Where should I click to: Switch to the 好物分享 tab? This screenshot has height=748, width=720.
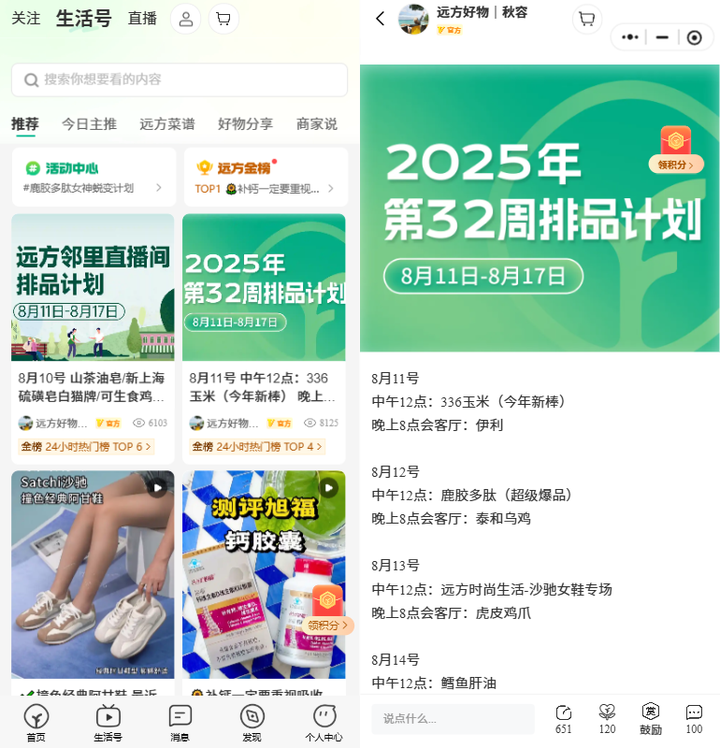pos(245,124)
